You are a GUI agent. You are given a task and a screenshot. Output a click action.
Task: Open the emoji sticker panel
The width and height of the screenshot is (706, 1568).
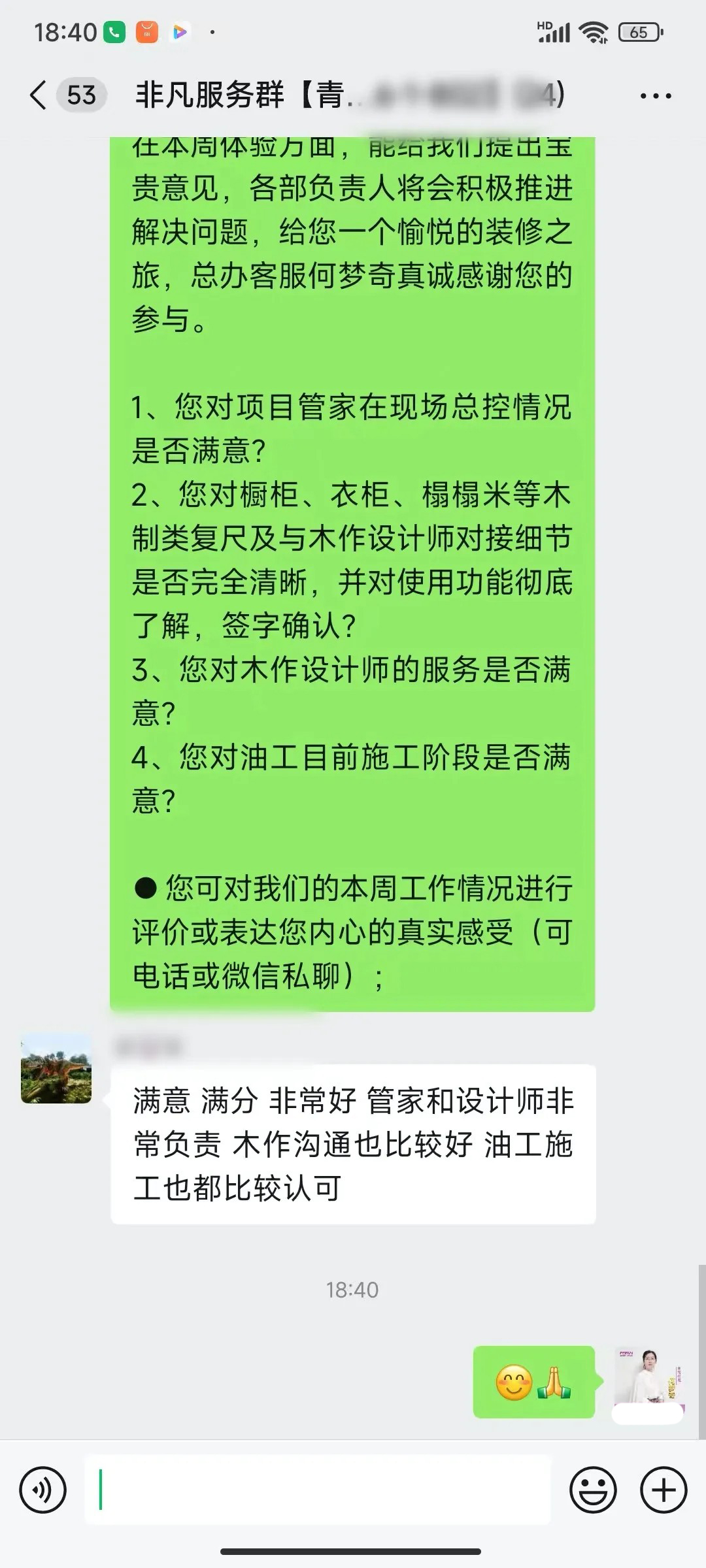click(x=593, y=1490)
